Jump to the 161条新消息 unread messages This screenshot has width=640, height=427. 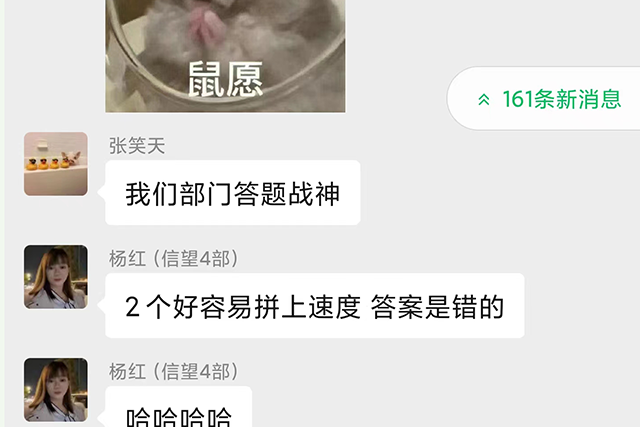pos(548,99)
